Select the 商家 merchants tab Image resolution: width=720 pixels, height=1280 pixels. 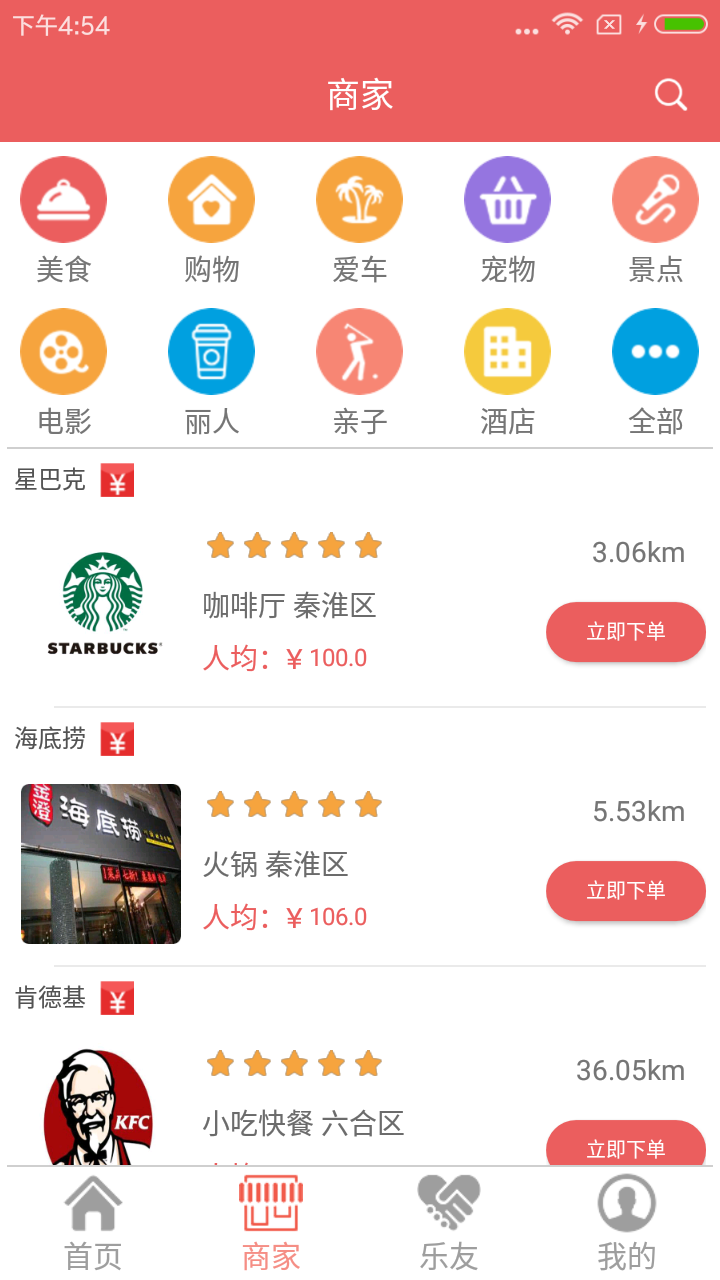(271, 1224)
